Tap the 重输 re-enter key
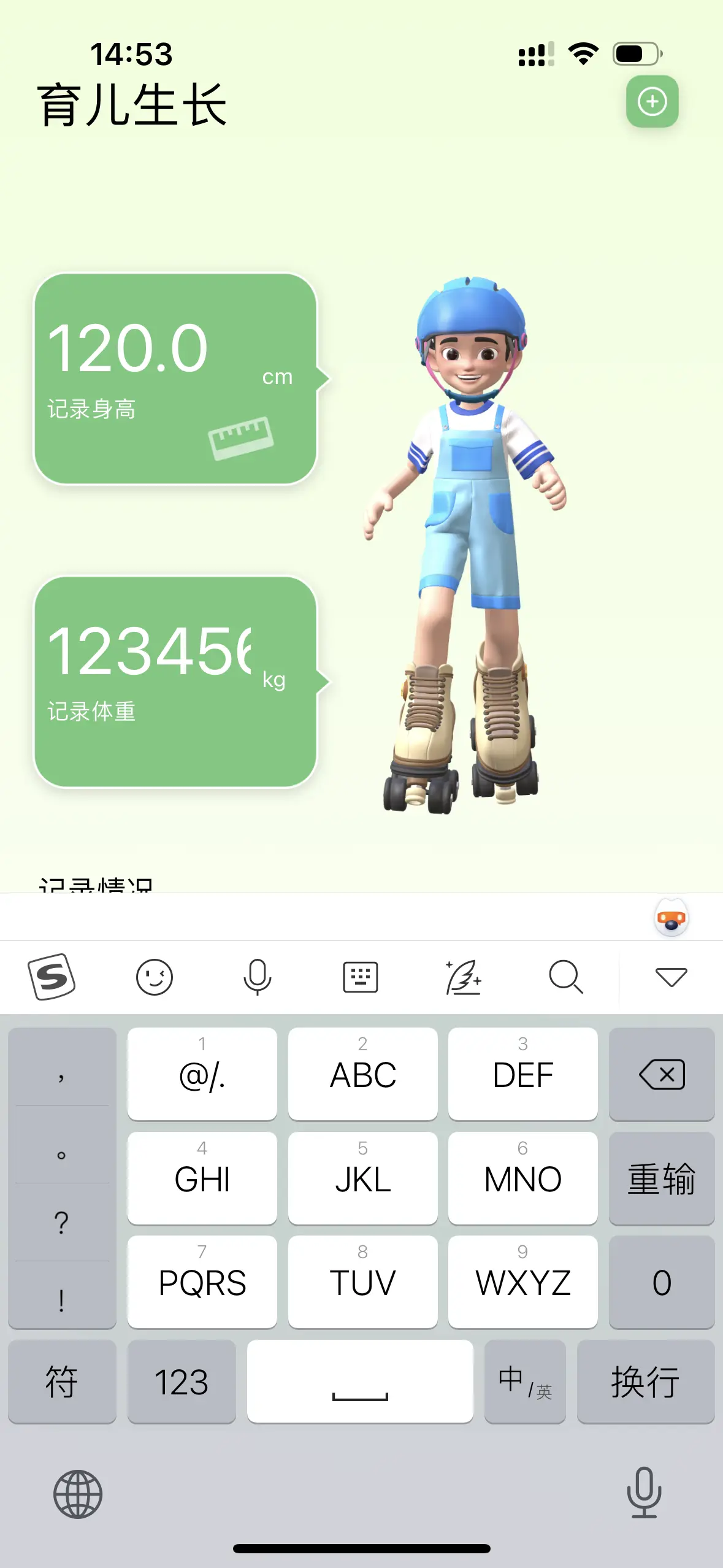This screenshot has height=1568, width=723. [662, 1178]
